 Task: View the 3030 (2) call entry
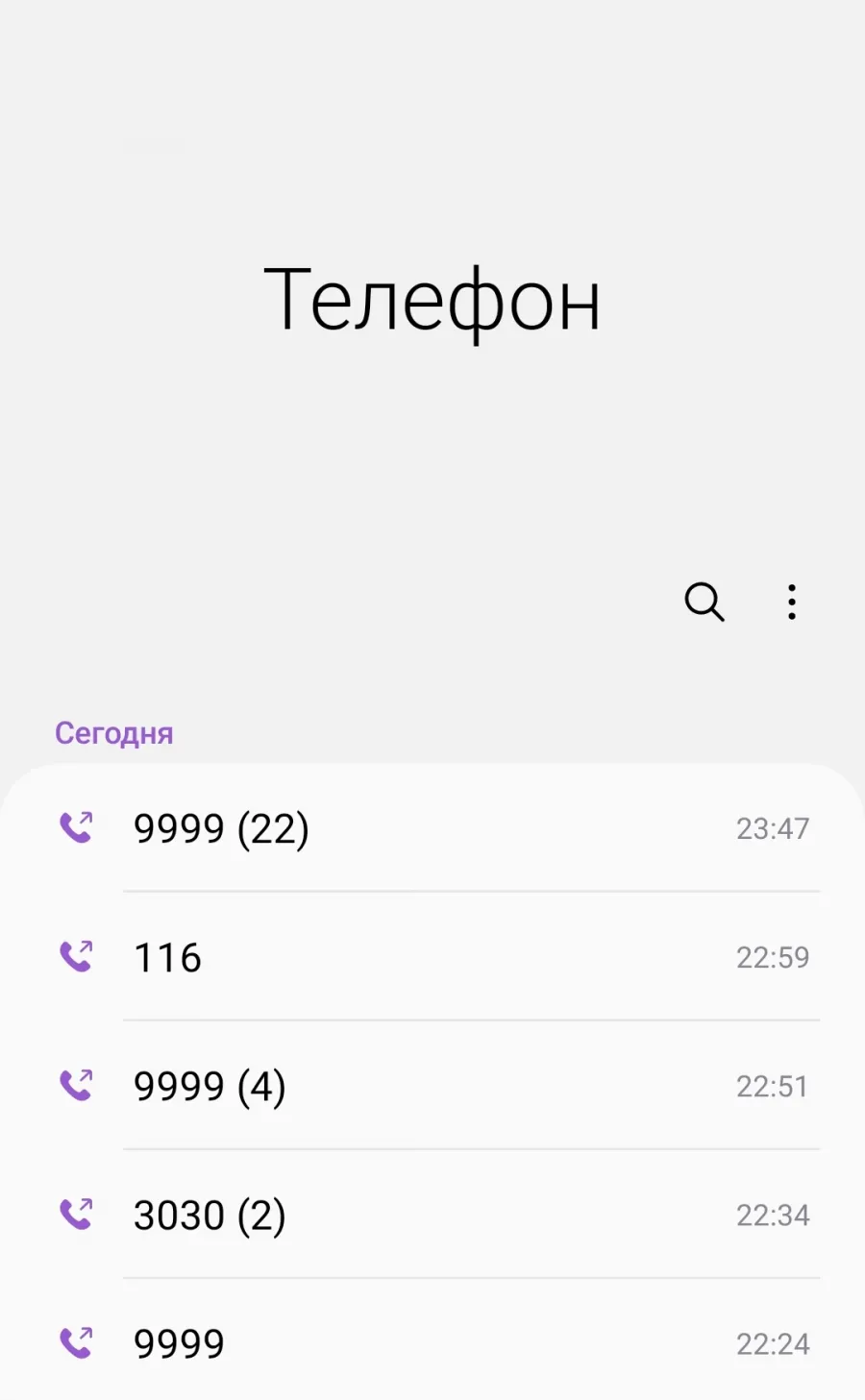(432, 1215)
